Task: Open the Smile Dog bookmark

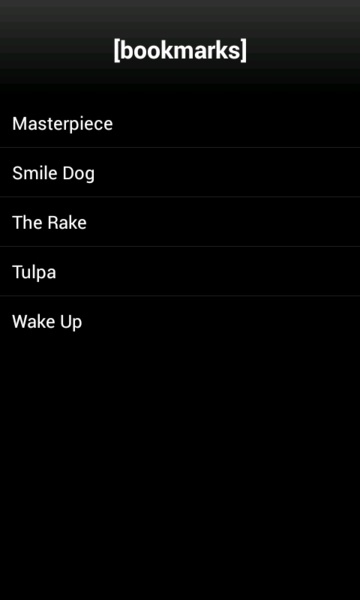Action: 180,172
